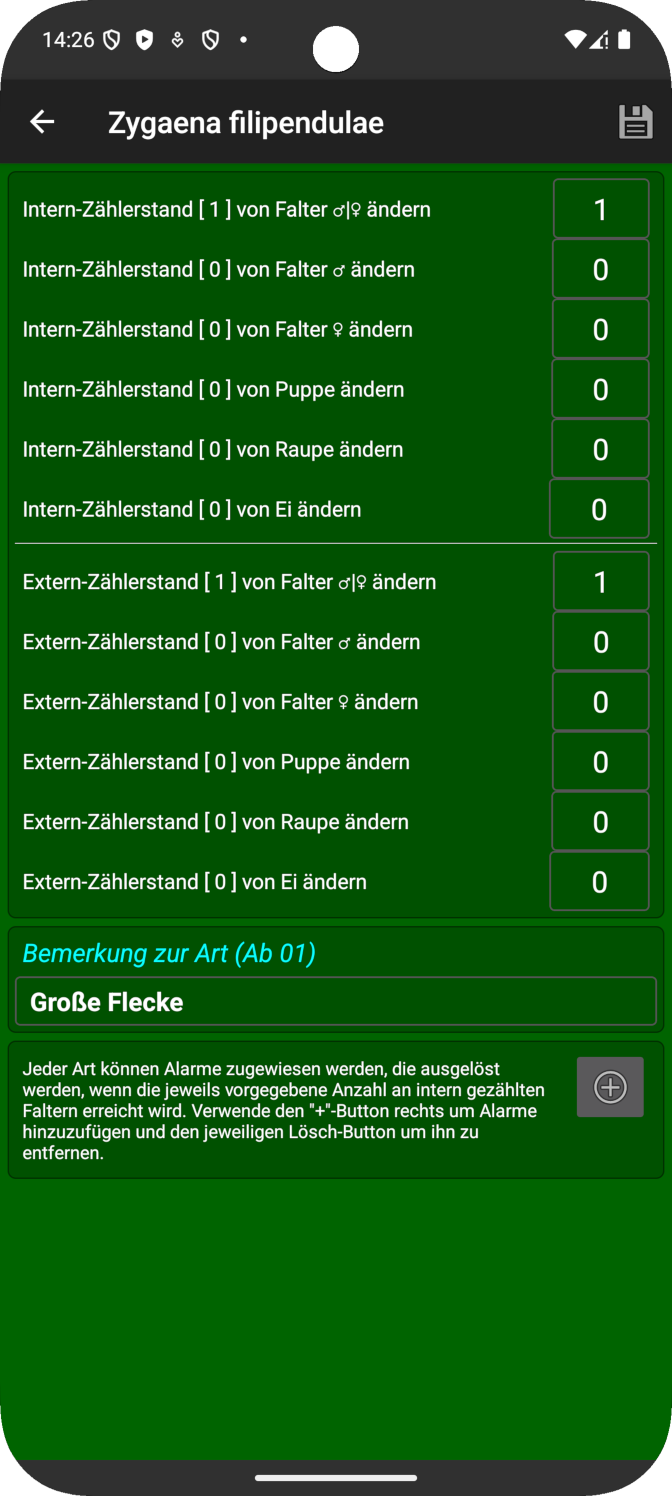Add a new alarm with the plus button

coord(610,1087)
